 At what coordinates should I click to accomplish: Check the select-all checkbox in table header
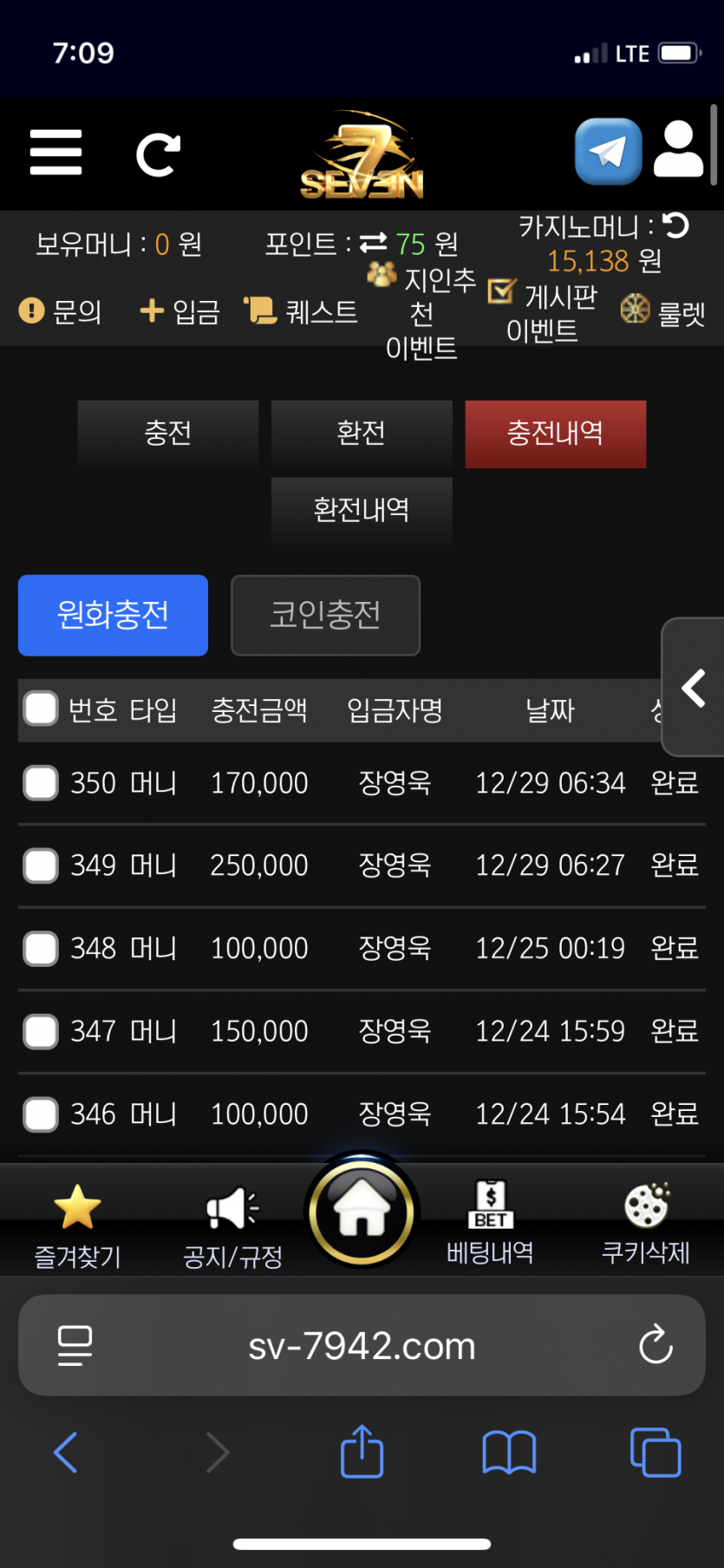coord(41,709)
